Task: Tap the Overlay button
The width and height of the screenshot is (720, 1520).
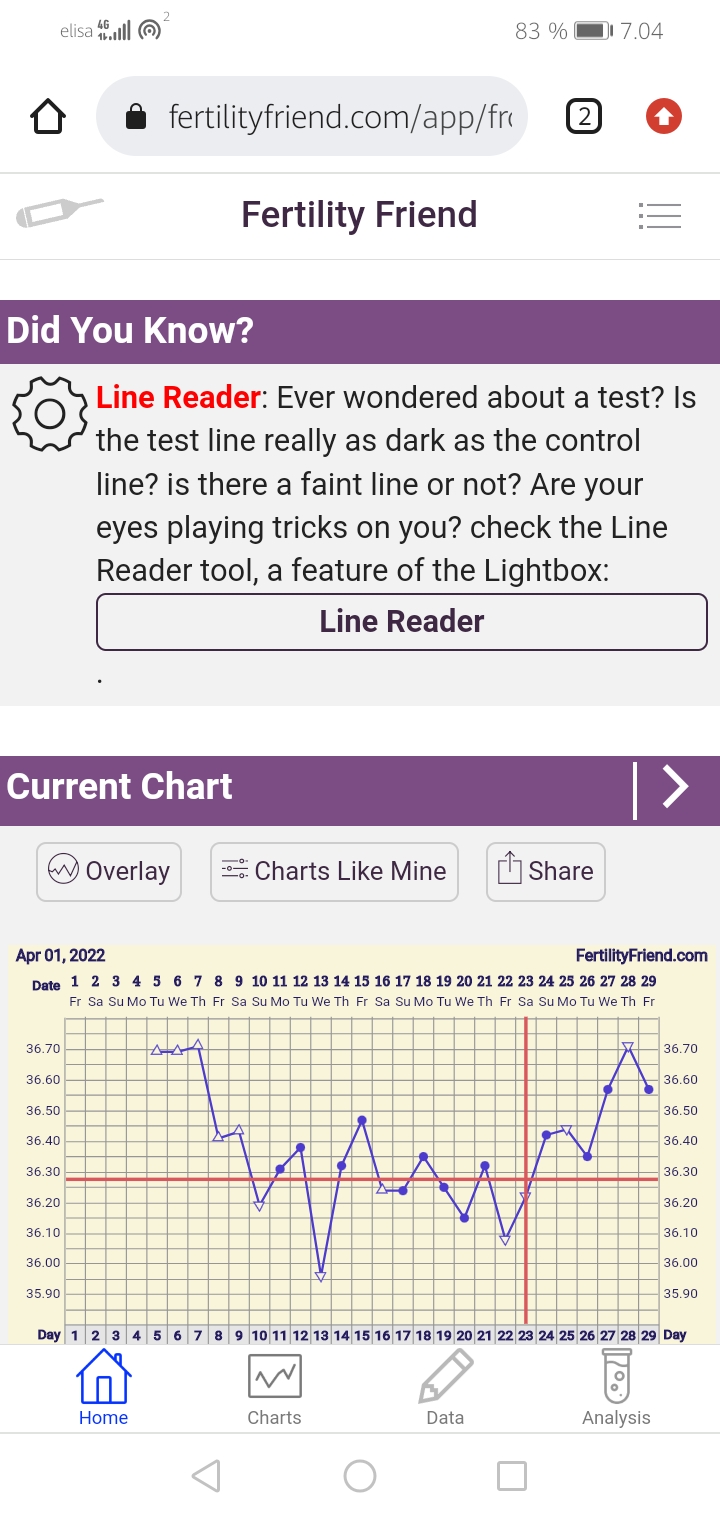Action: pyautogui.click(x=109, y=871)
